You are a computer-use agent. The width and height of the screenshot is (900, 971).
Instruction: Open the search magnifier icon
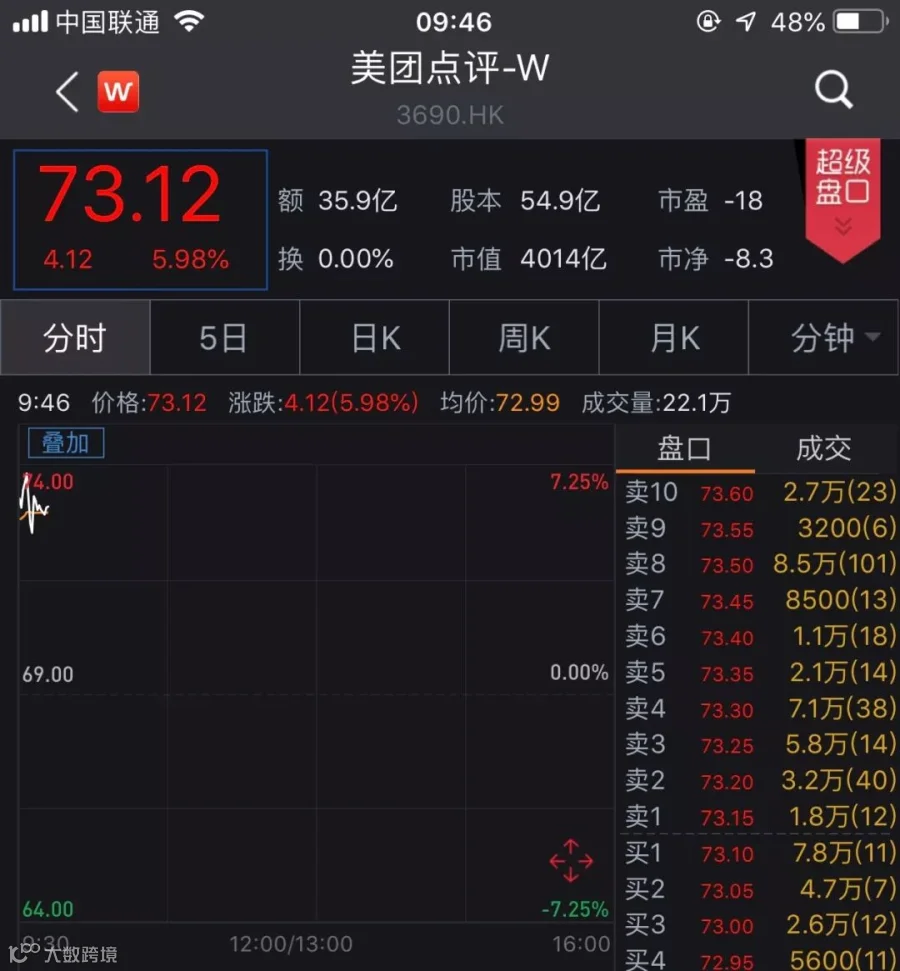point(834,90)
